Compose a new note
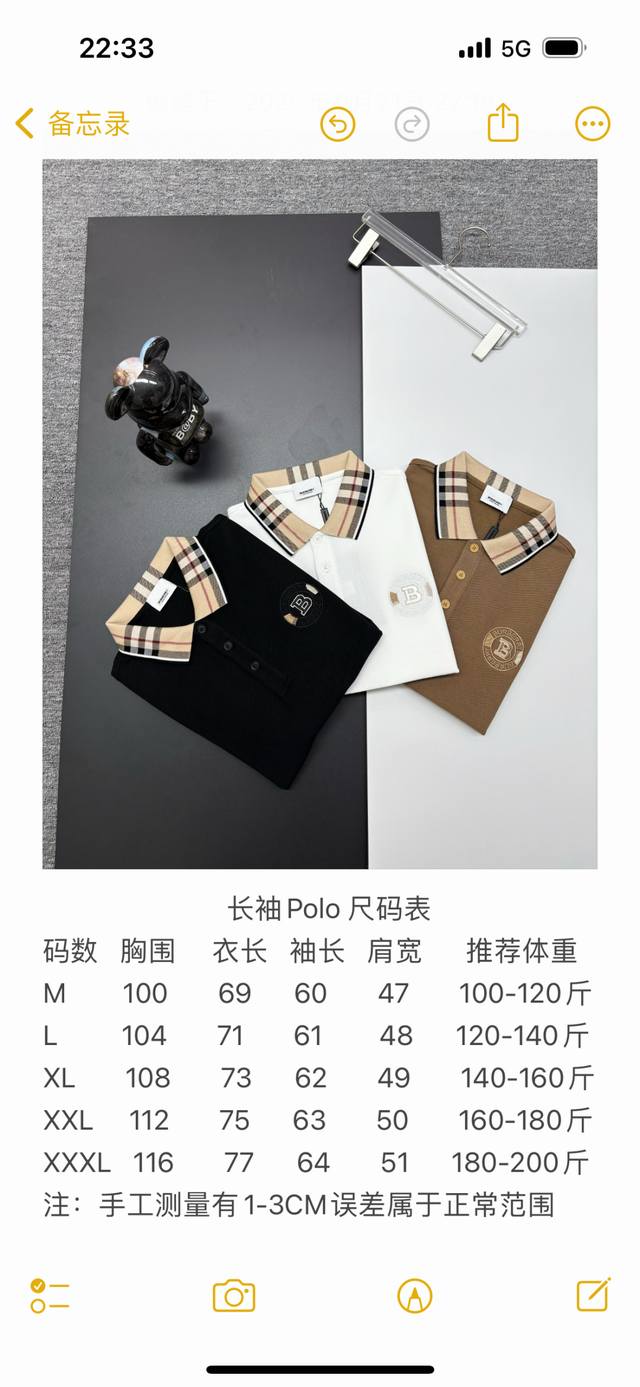The image size is (640, 1387). (593, 1294)
